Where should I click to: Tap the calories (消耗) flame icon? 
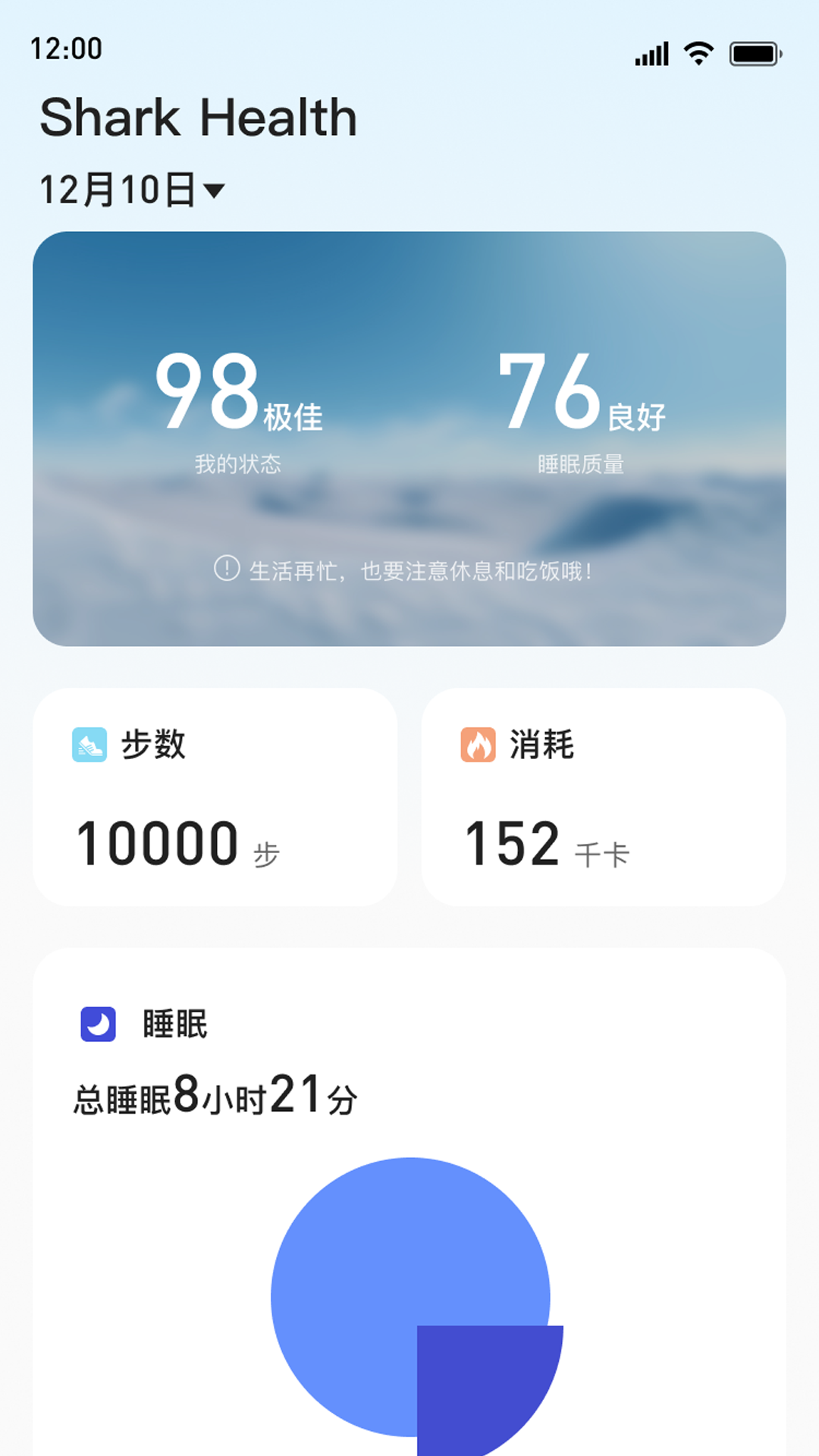pos(478,747)
